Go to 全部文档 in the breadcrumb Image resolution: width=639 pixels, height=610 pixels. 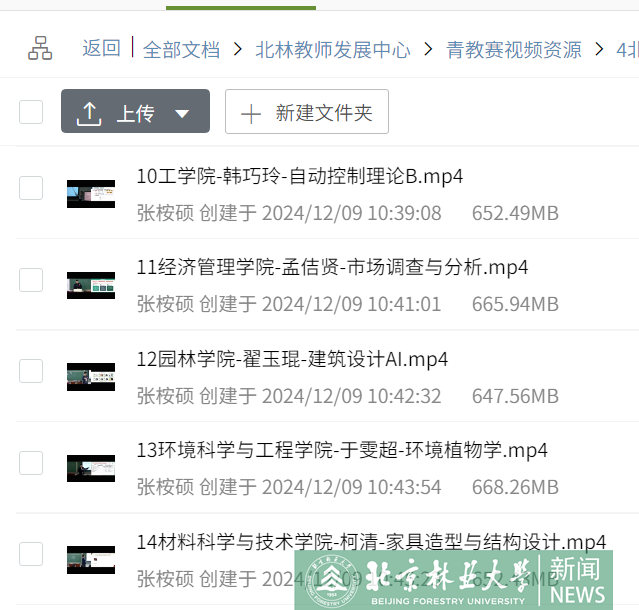181,50
